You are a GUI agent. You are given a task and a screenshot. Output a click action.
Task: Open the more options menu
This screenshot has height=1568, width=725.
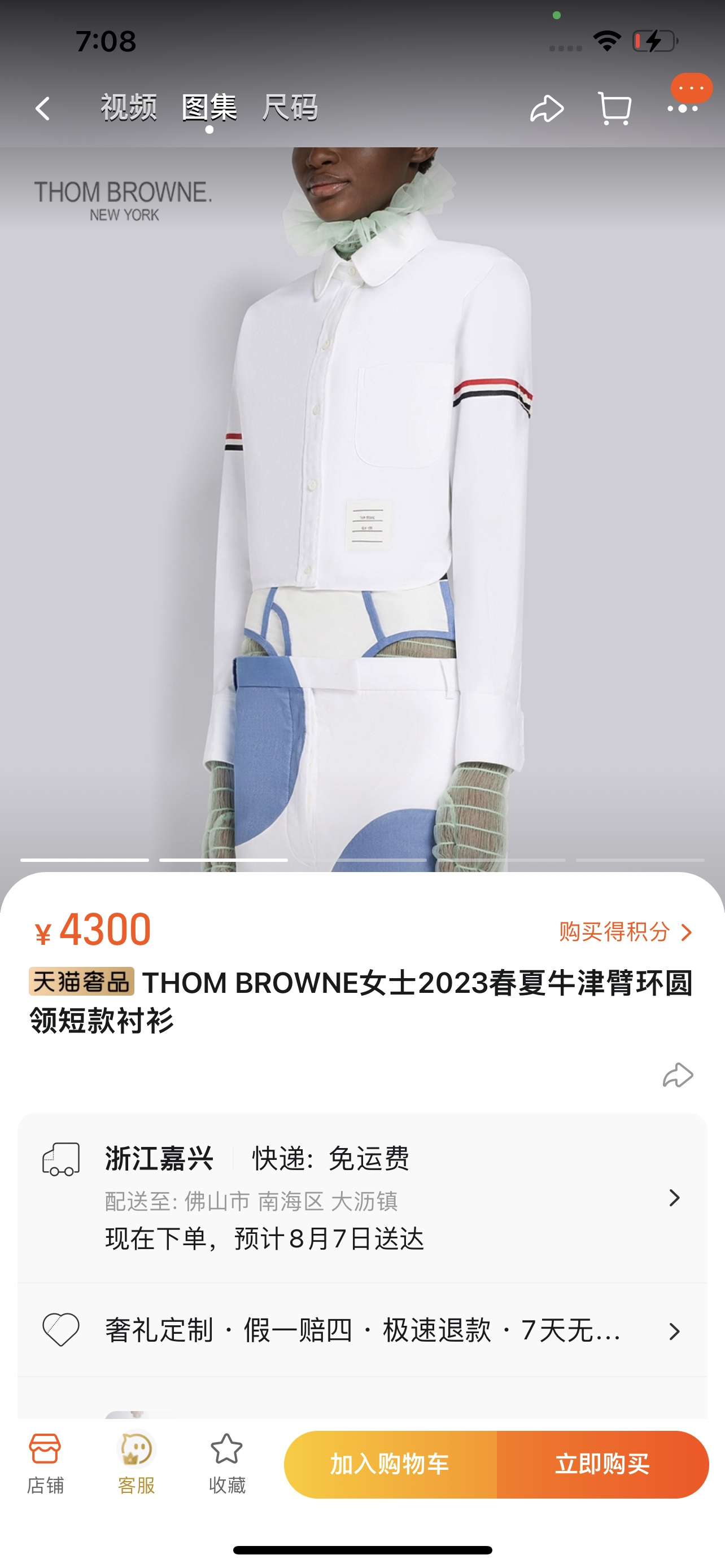683,108
